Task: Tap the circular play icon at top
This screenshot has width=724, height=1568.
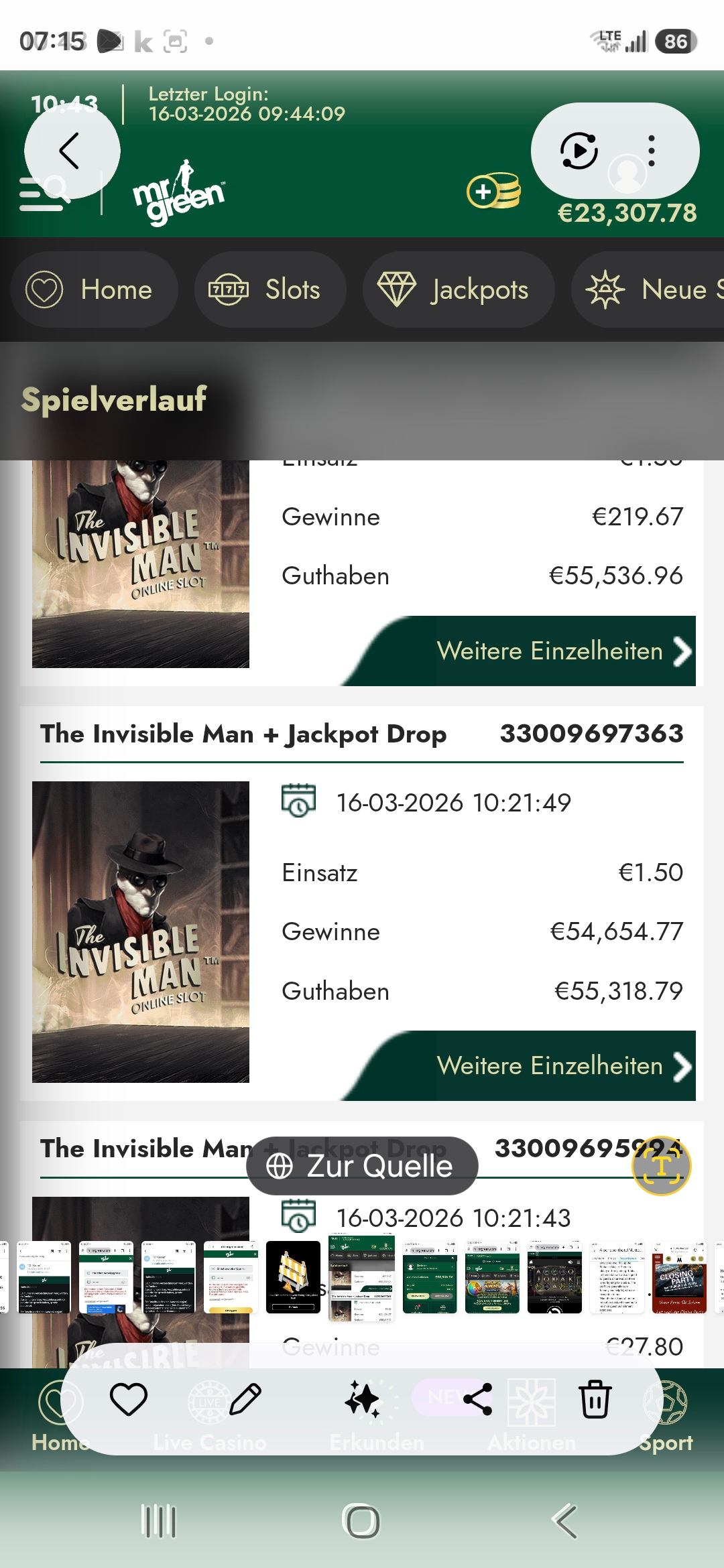Action: [579, 151]
